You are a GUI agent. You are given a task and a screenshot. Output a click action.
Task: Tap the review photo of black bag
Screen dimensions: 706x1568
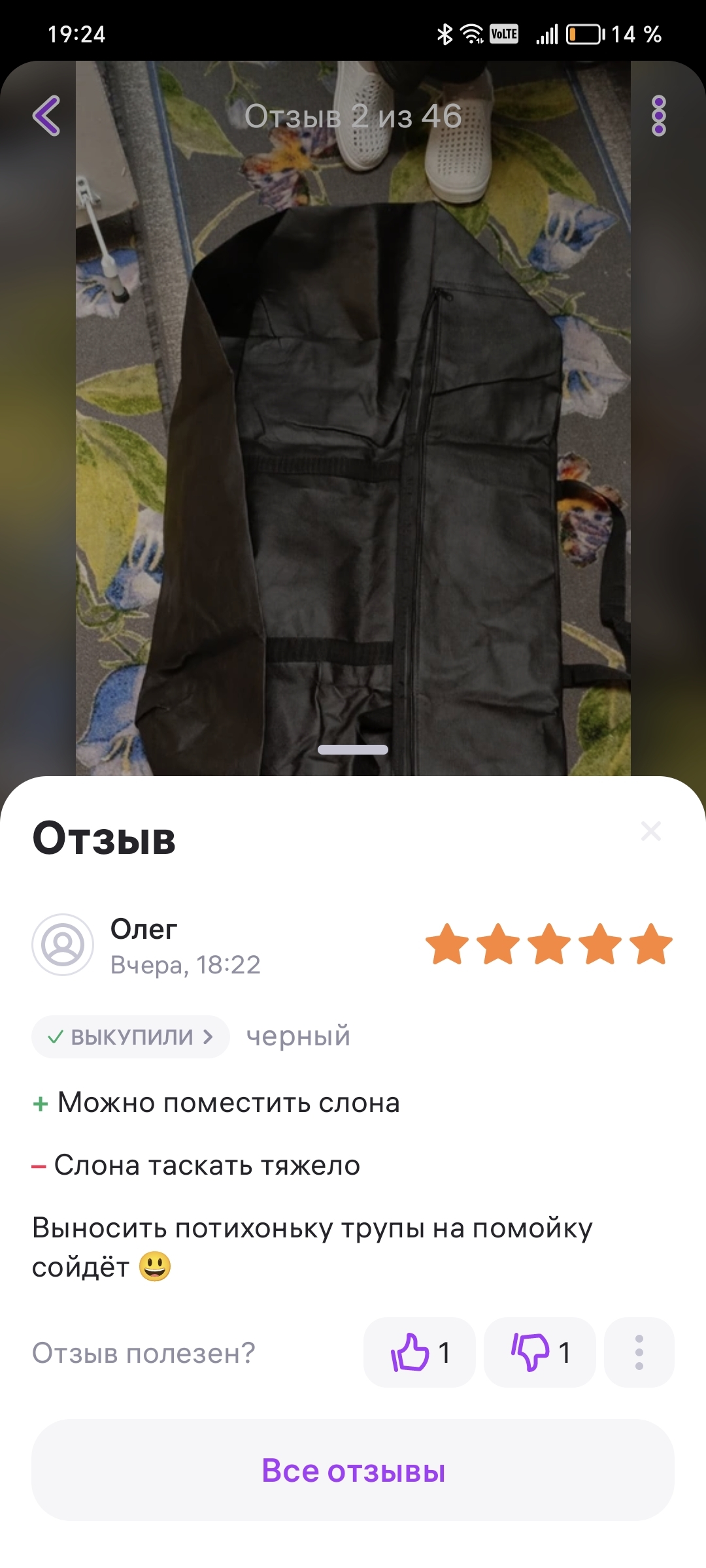point(353,457)
